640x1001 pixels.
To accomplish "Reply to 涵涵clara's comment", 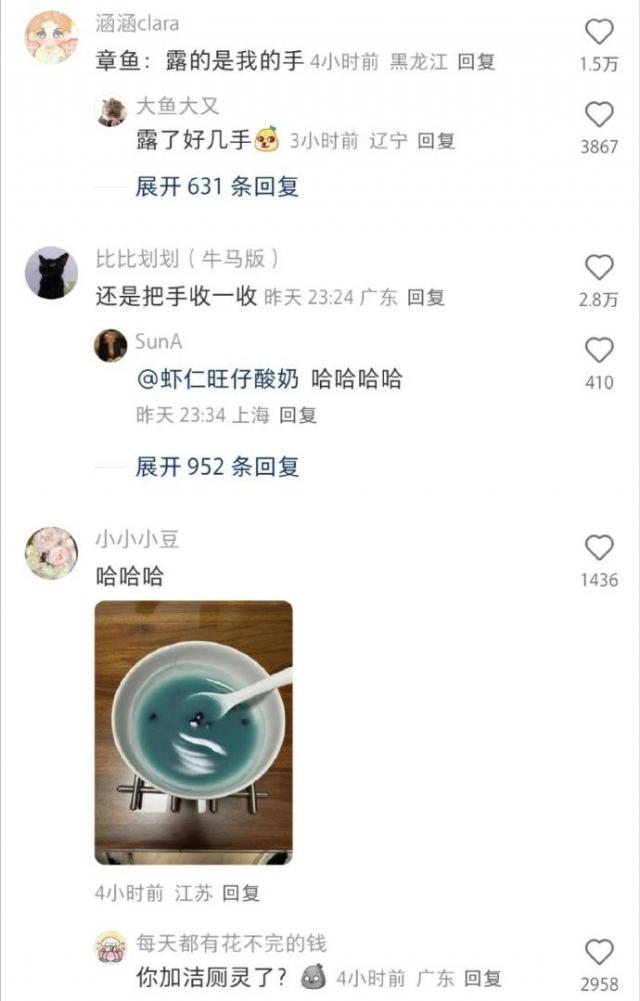I will pyautogui.click(x=476, y=61).
